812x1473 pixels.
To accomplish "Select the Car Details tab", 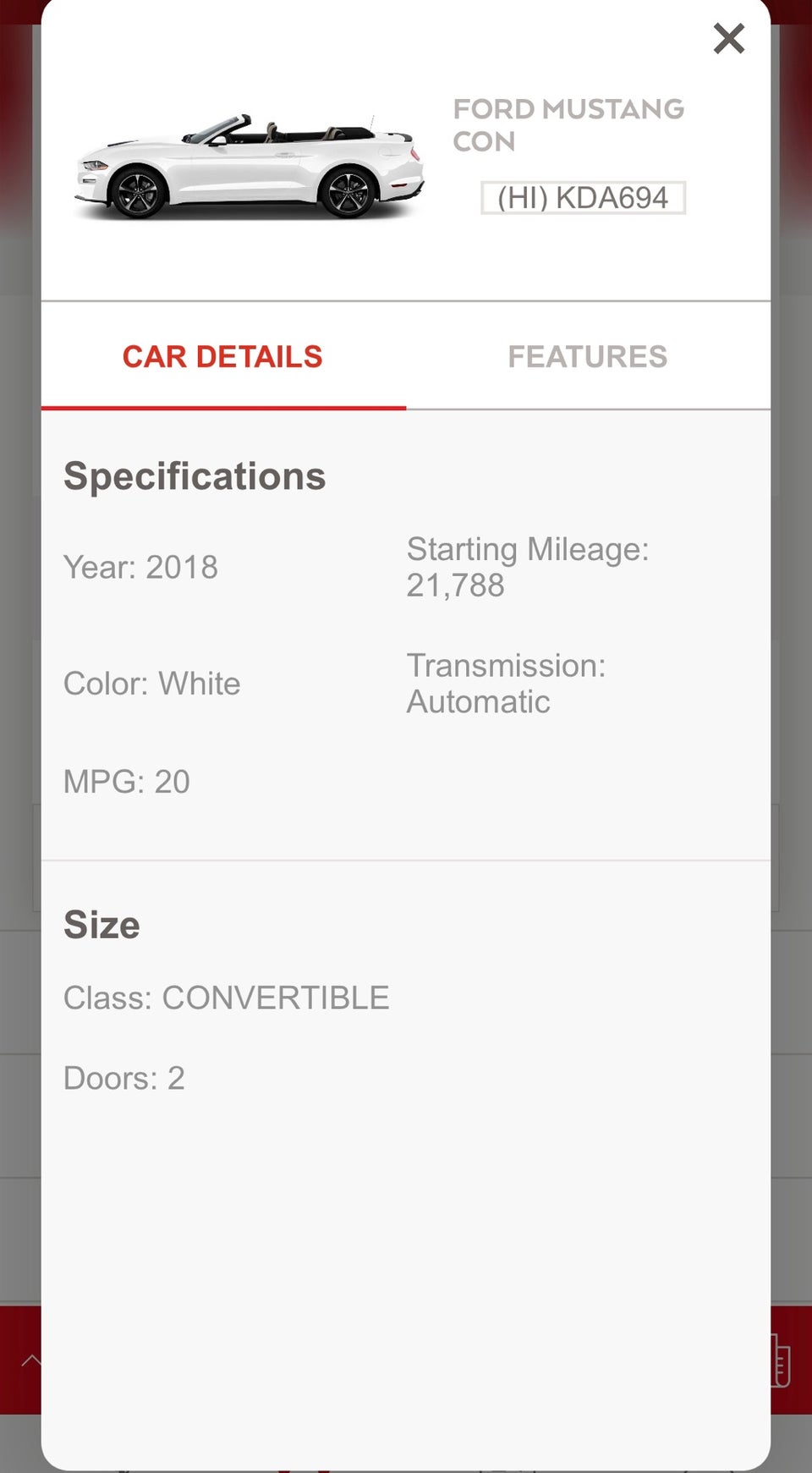I will coord(222,357).
